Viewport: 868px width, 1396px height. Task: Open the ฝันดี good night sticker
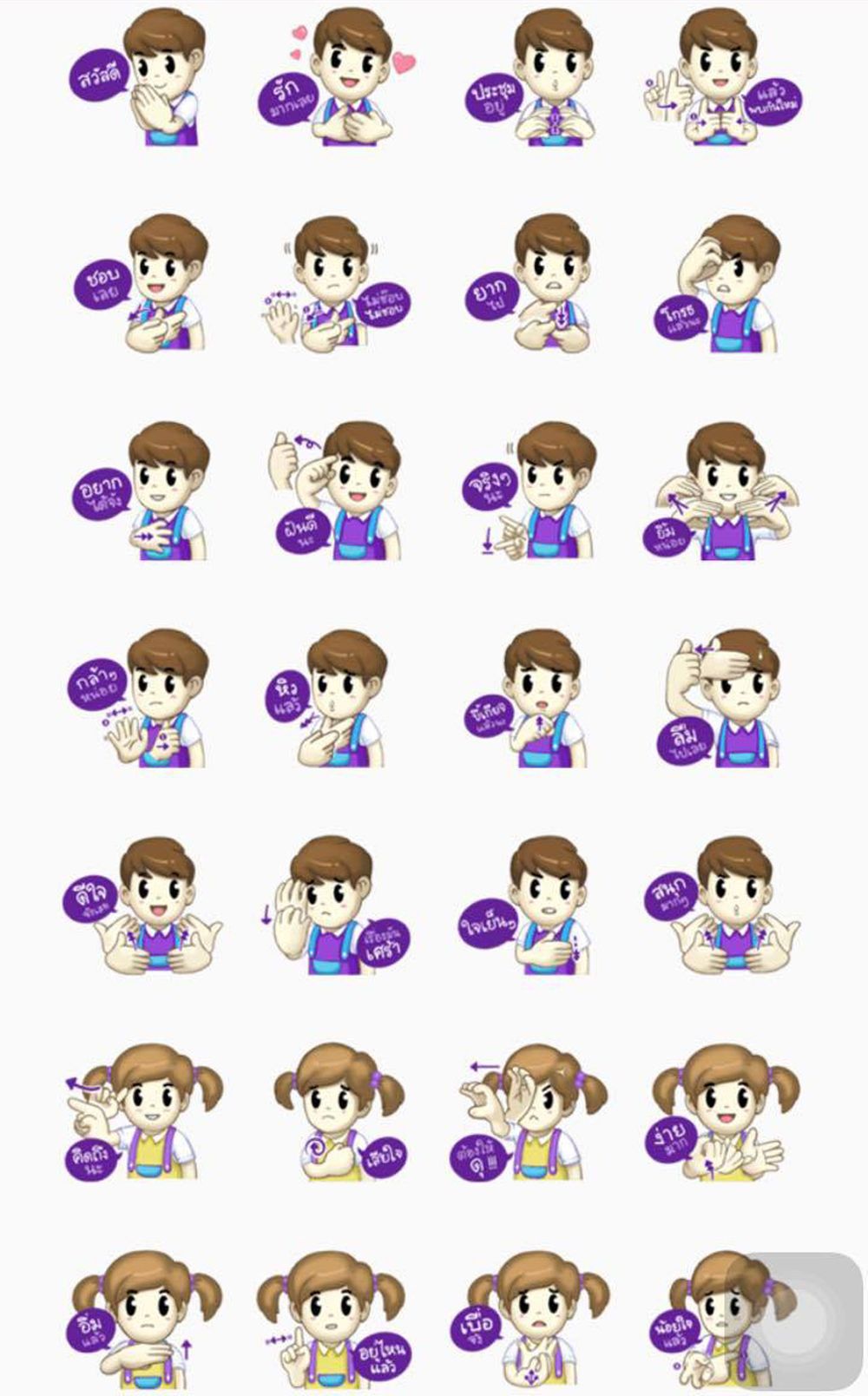click(x=339, y=491)
